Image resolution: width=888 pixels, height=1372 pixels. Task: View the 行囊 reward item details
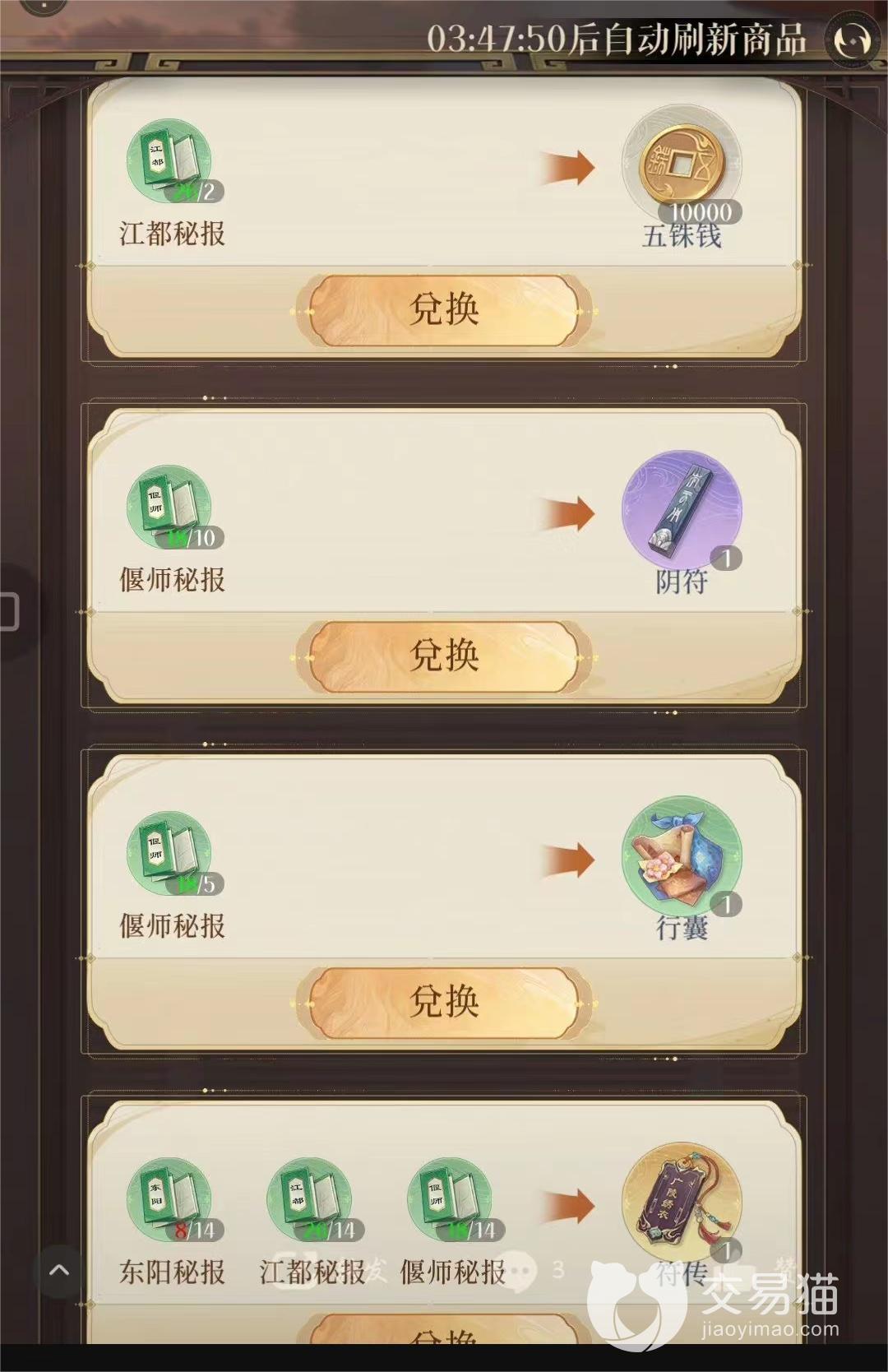[x=682, y=855]
